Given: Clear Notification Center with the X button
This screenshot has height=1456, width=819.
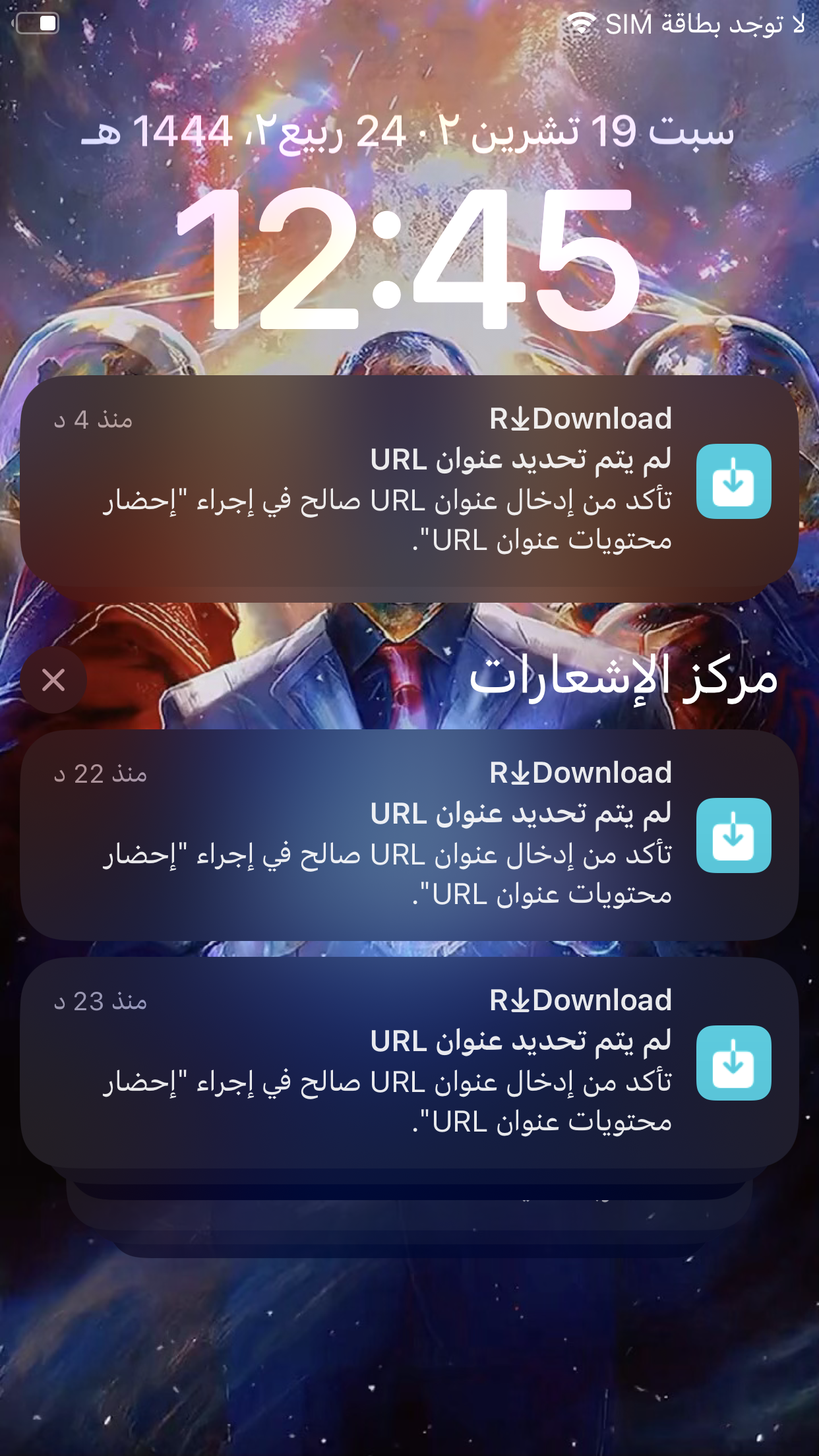Looking at the screenshot, I should tap(53, 680).
